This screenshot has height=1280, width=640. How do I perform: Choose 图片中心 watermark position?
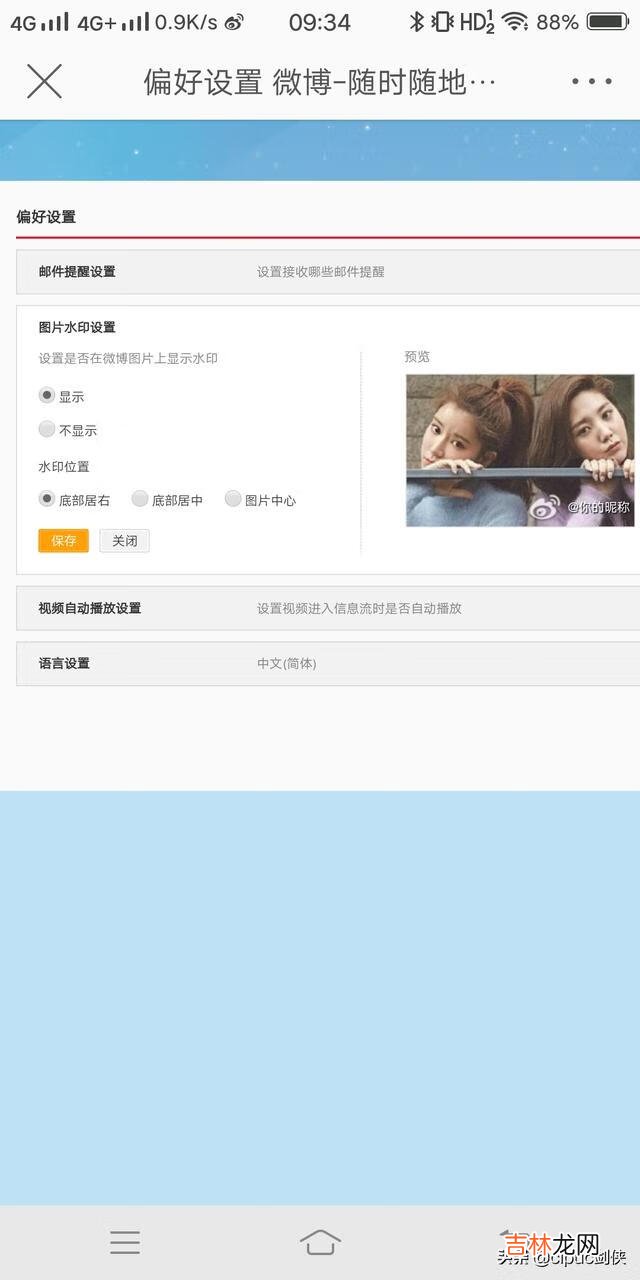[x=233, y=499]
